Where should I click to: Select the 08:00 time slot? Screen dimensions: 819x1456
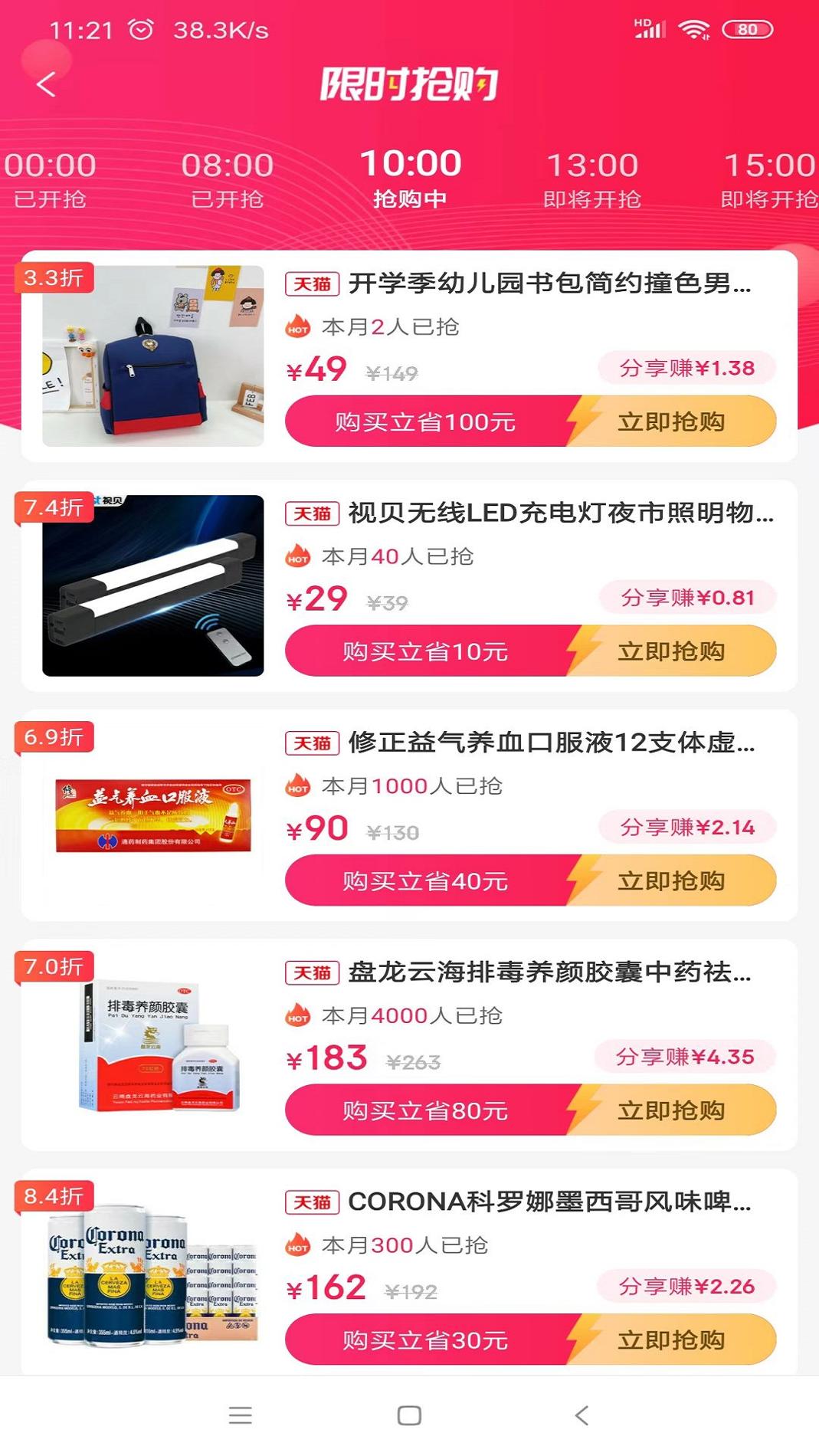click(x=226, y=176)
